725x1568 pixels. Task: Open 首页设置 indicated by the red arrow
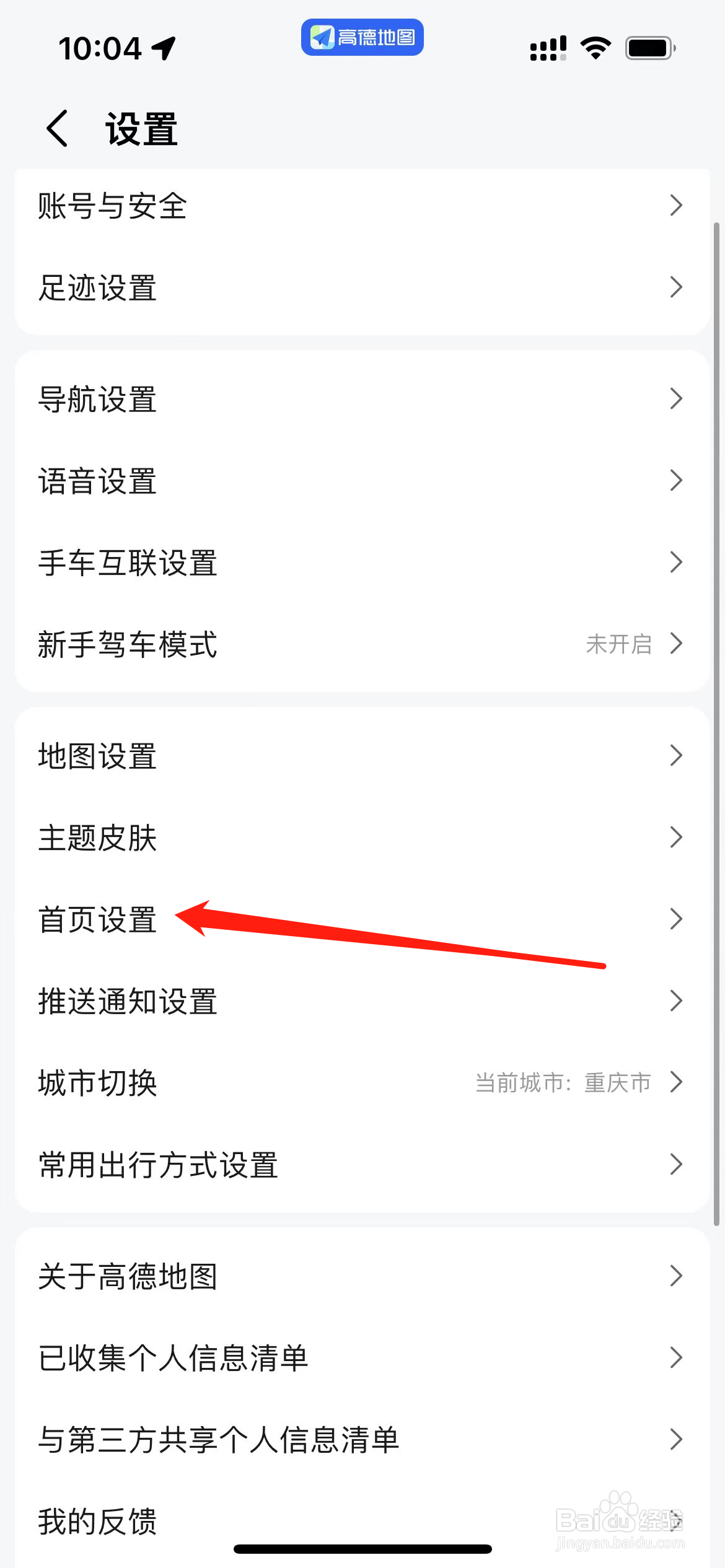pos(97,920)
